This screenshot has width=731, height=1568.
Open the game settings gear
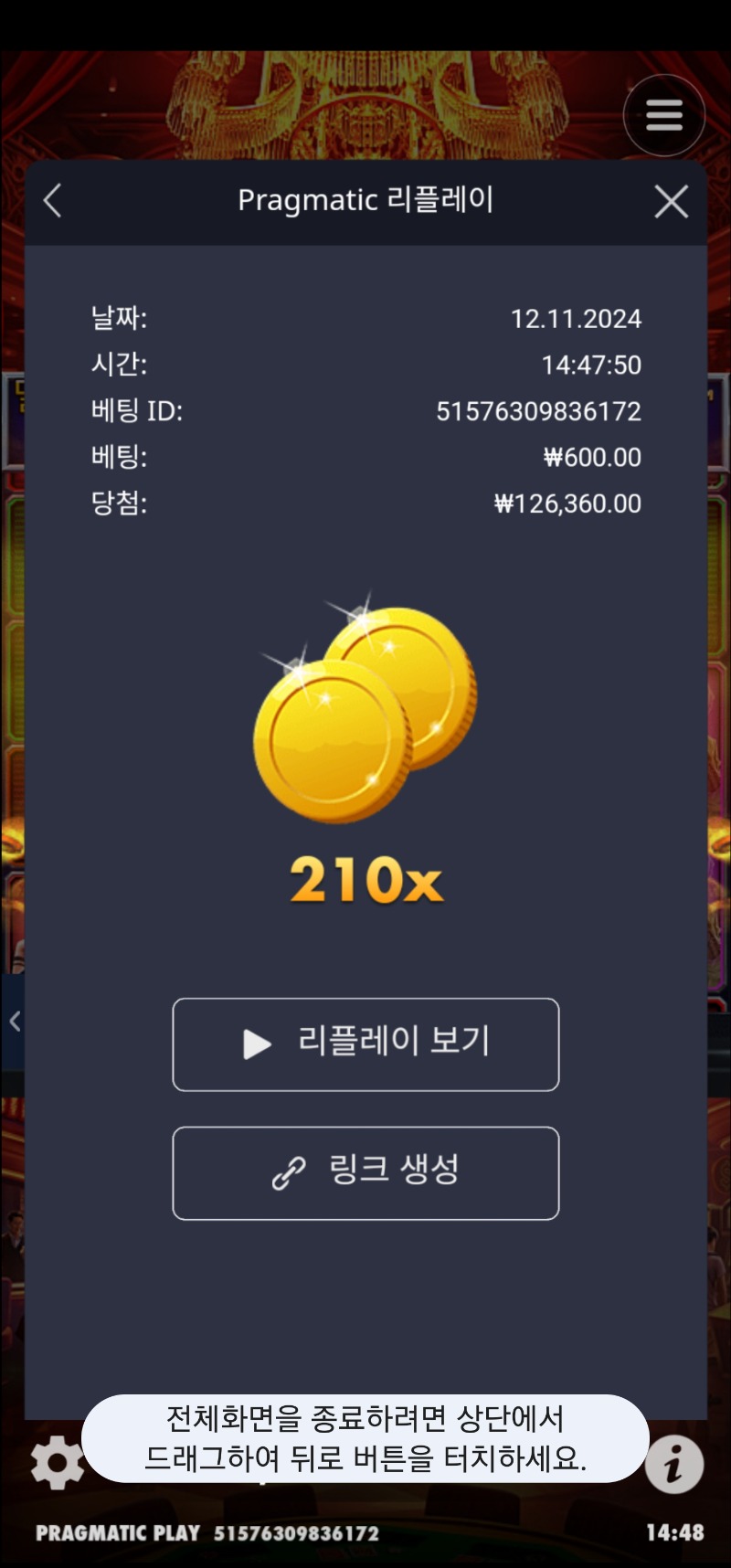(57, 1462)
